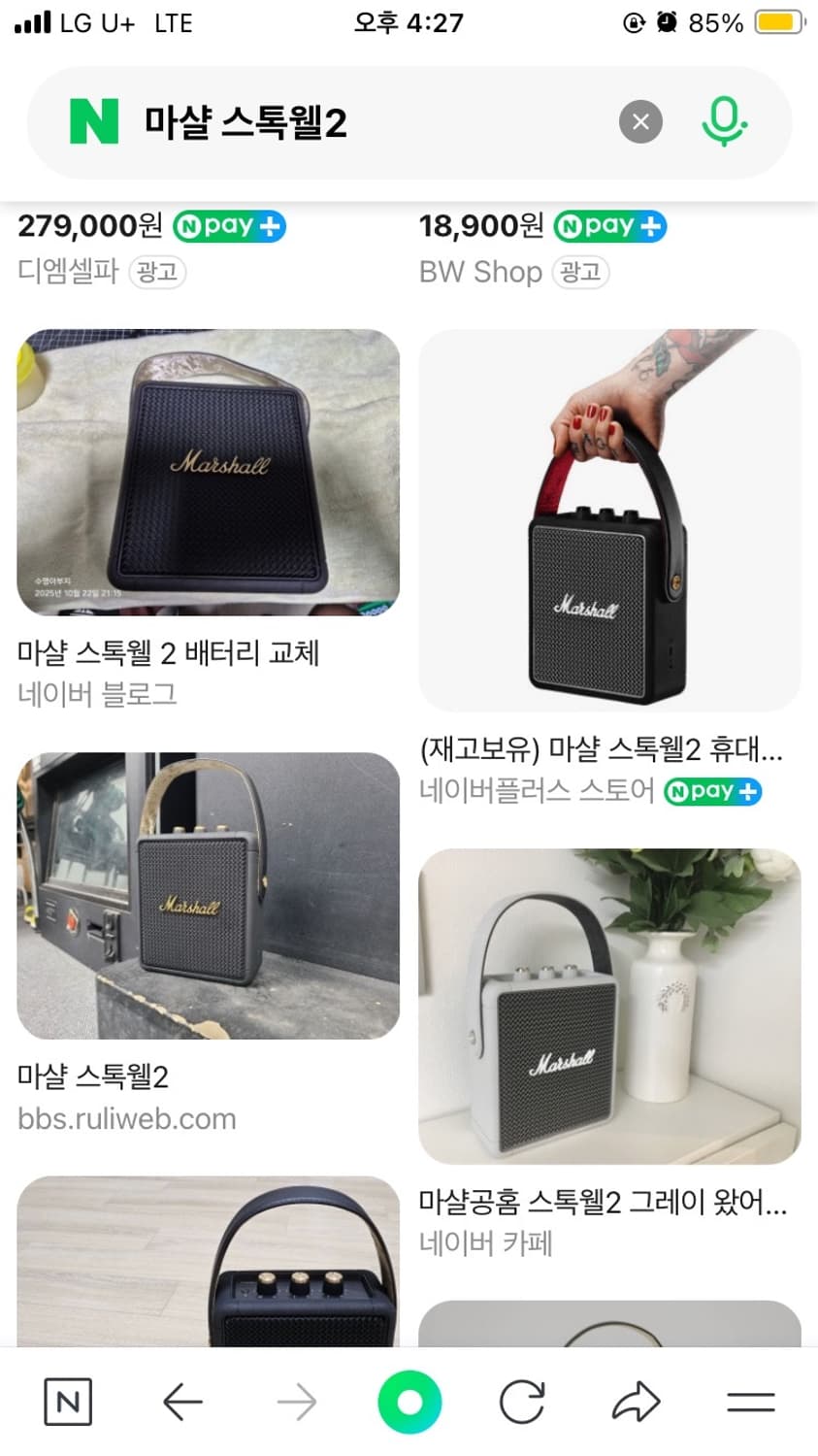Tap the N icon in the bottom toolbar
The height and width of the screenshot is (1456, 818).
(67, 1402)
